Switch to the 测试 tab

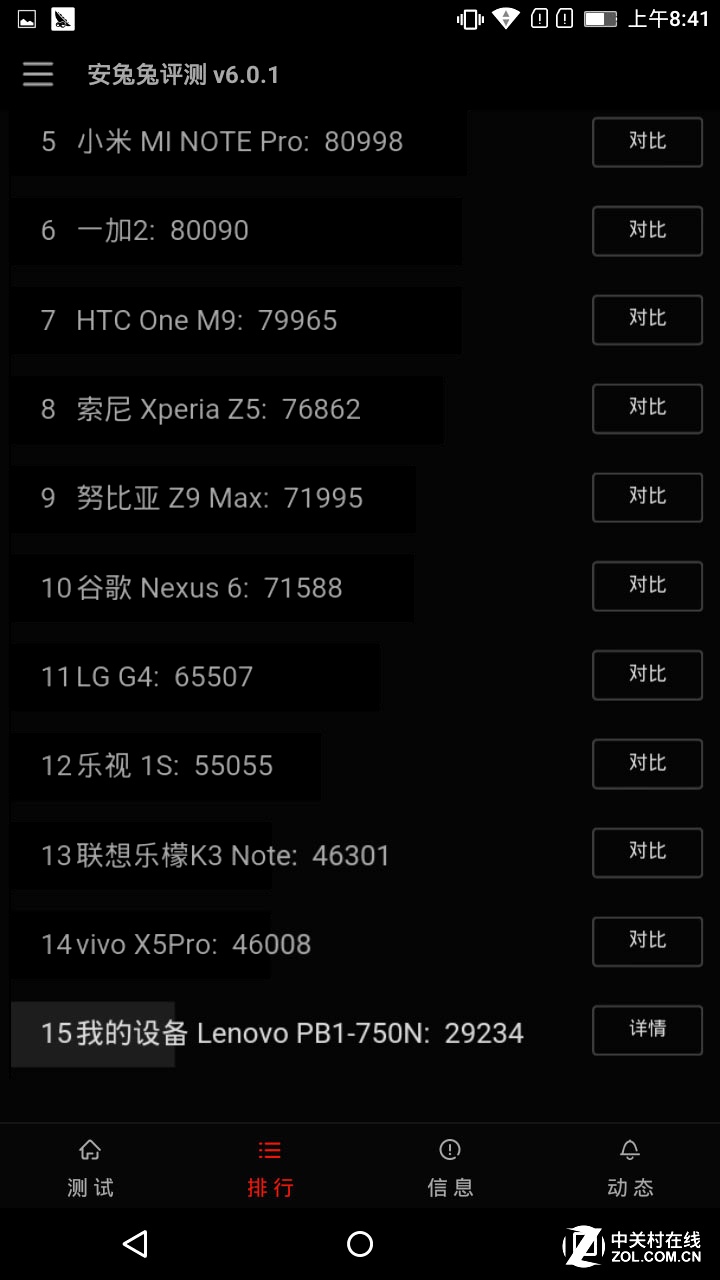[x=90, y=1168]
